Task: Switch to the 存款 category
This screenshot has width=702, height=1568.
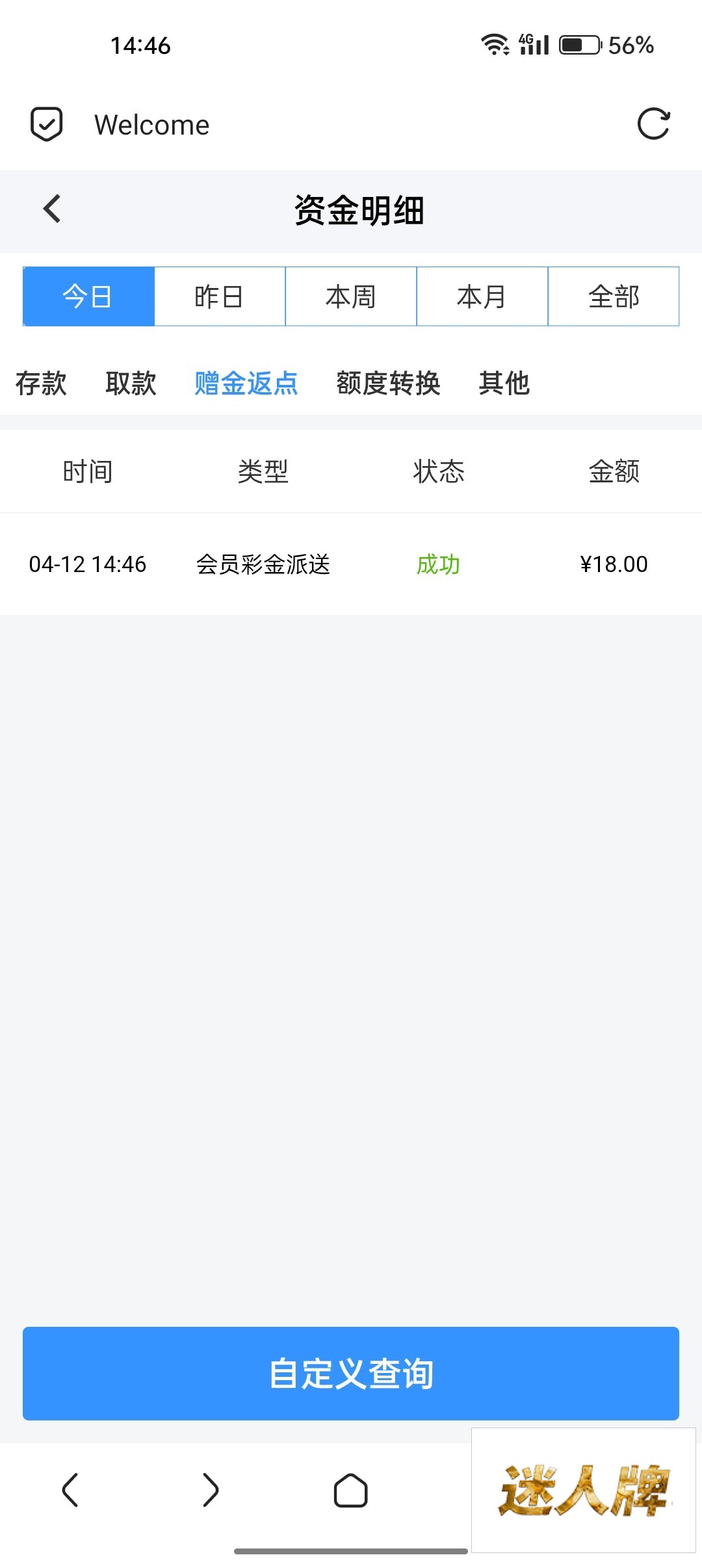Action: (x=41, y=384)
